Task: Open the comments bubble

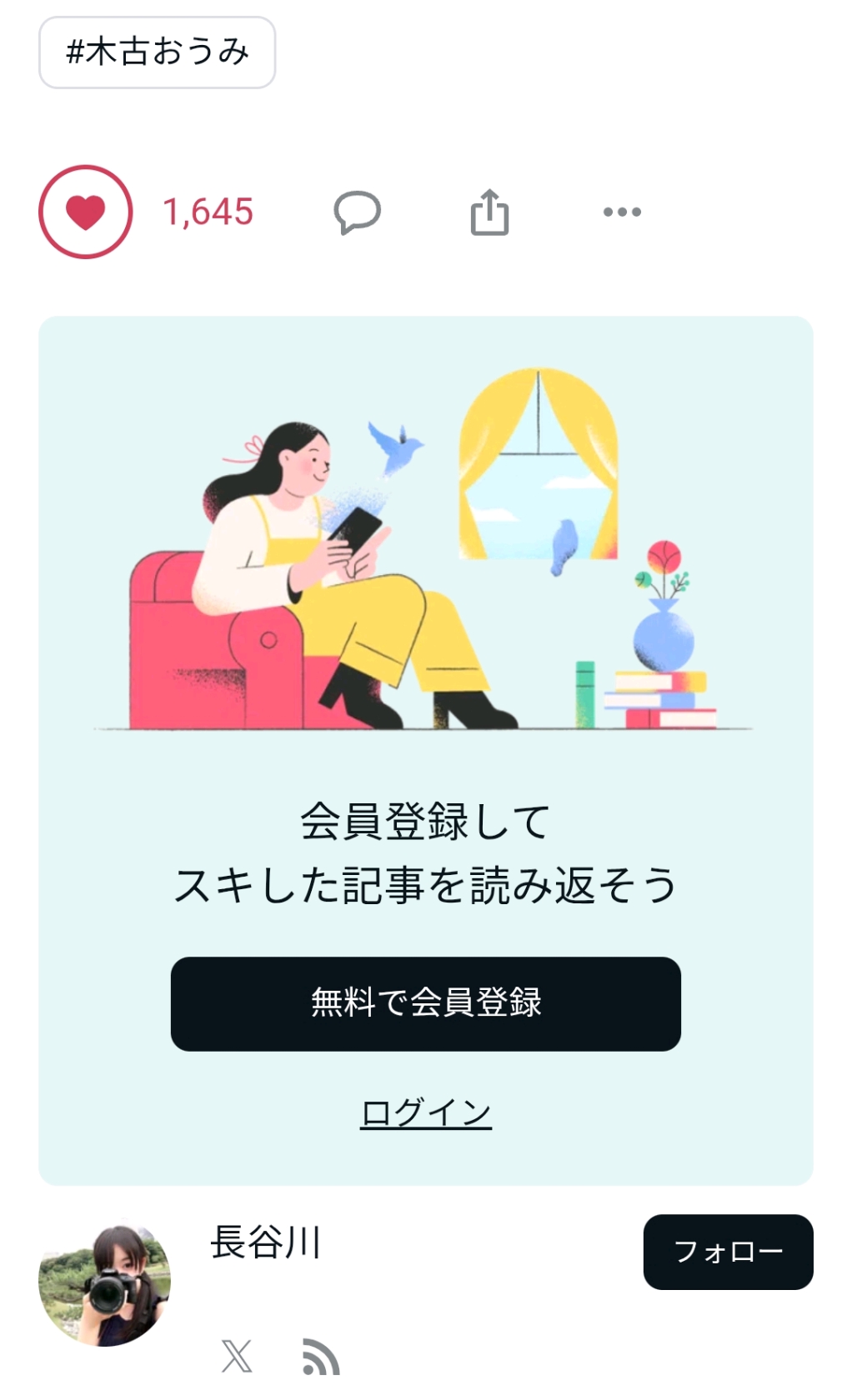Action: click(x=358, y=212)
